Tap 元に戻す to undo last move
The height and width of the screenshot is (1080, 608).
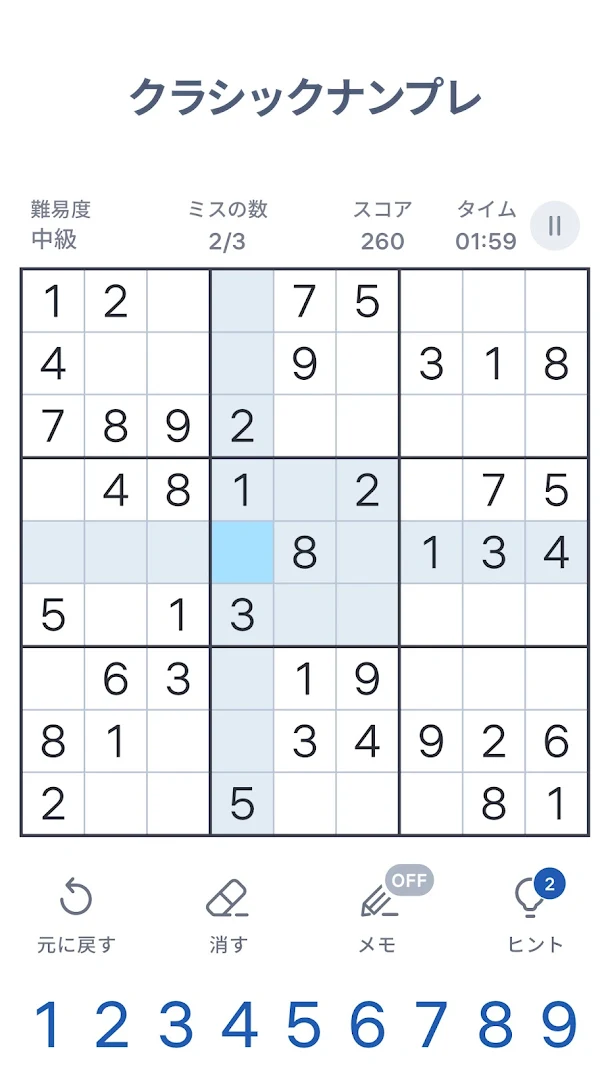pyautogui.click(x=77, y=913)
